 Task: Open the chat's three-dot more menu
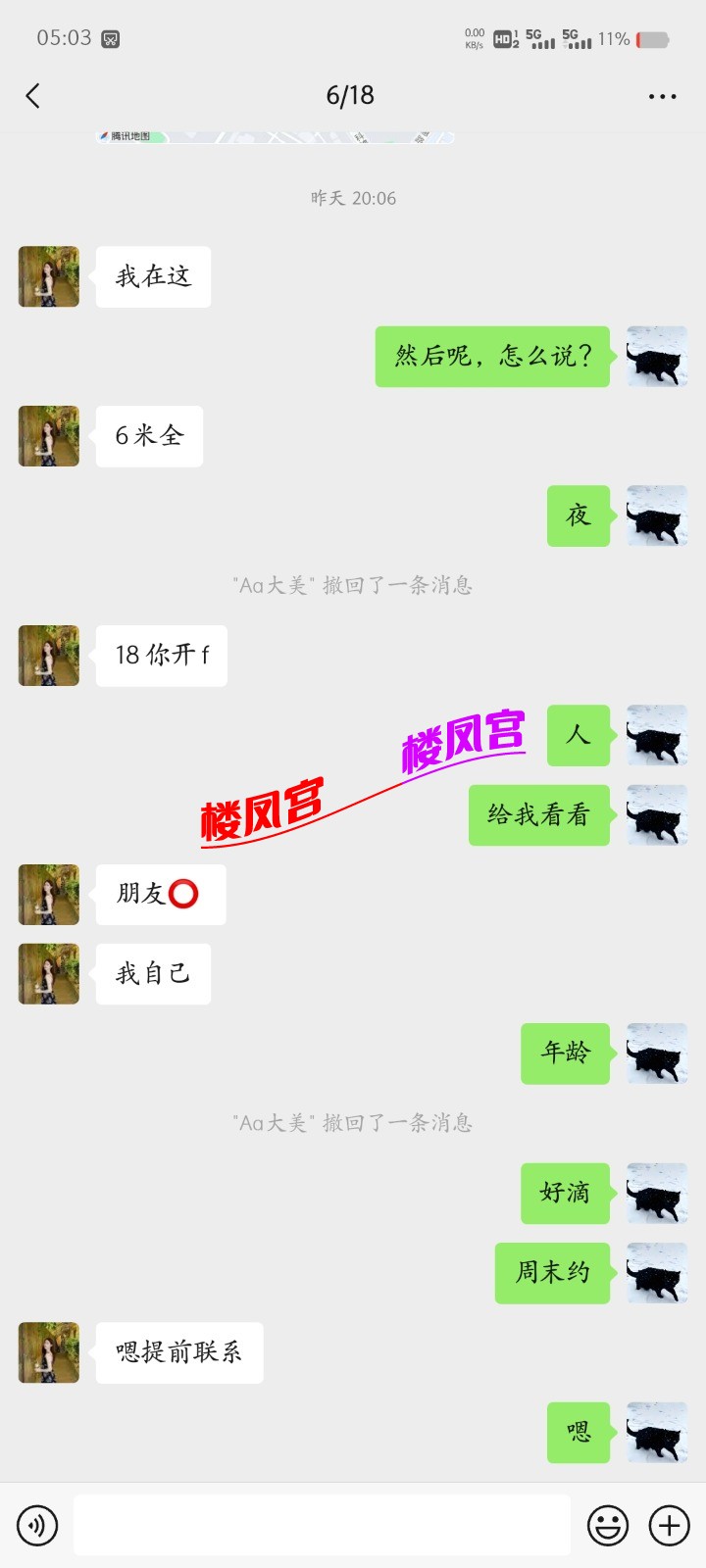(x=662, y=96)
